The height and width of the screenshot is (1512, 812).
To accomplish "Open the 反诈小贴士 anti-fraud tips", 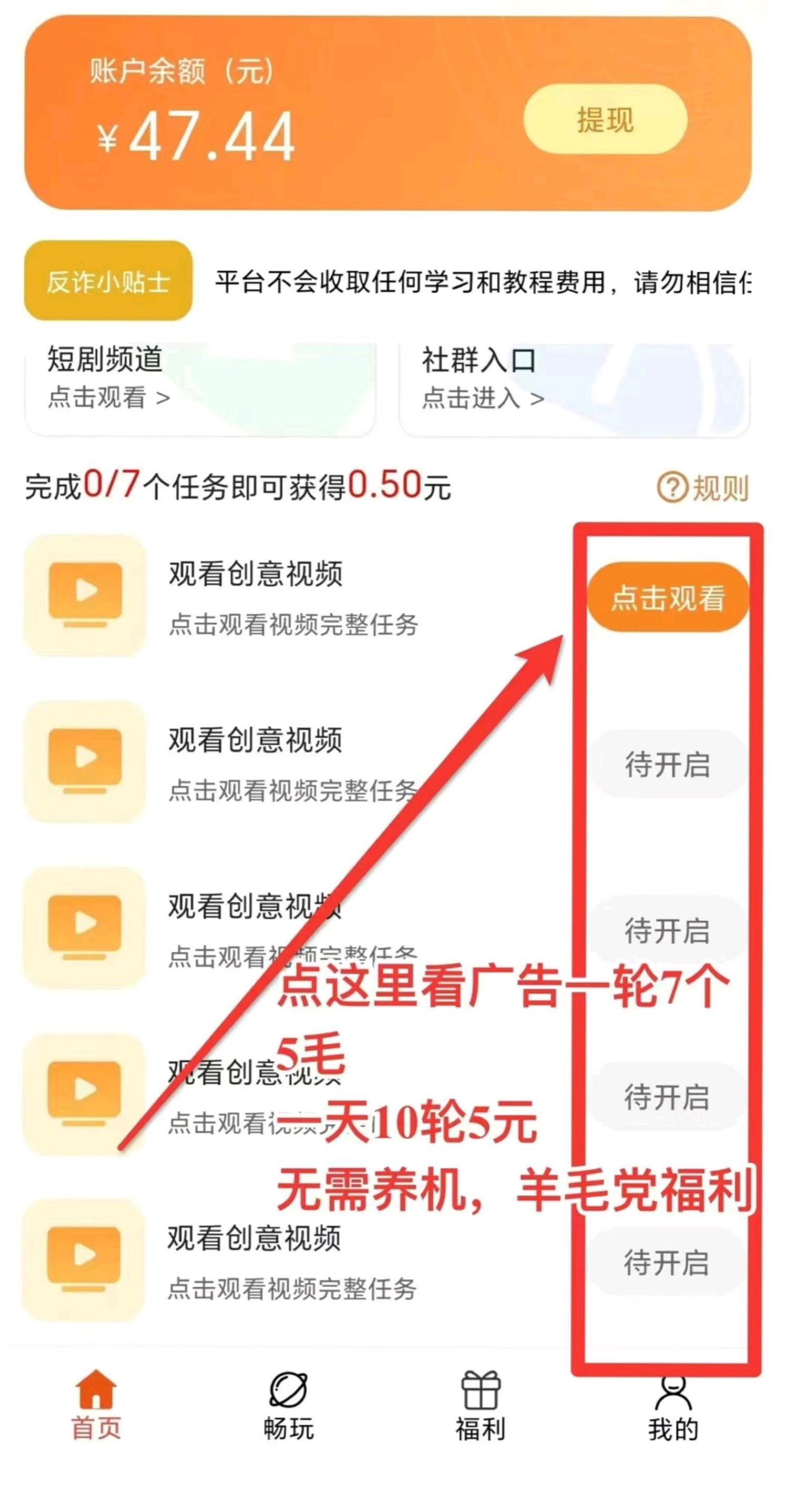I will click(108, 281).
